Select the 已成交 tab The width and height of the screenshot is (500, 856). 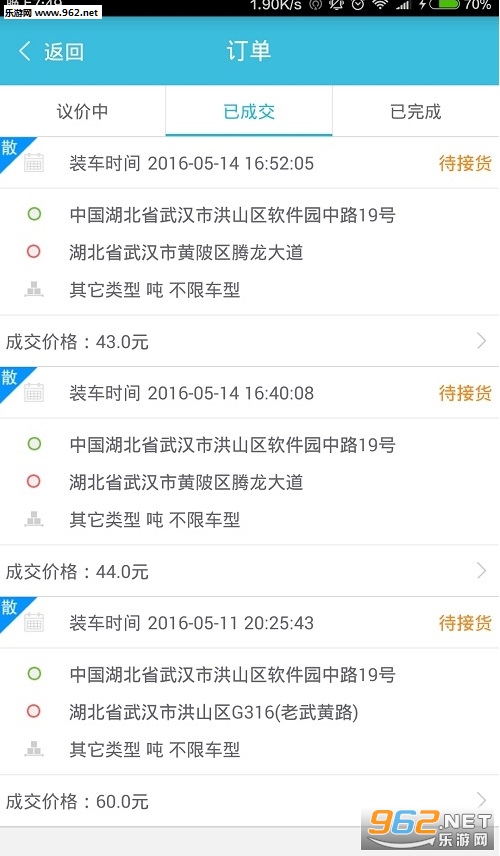(x=249, y=111)
